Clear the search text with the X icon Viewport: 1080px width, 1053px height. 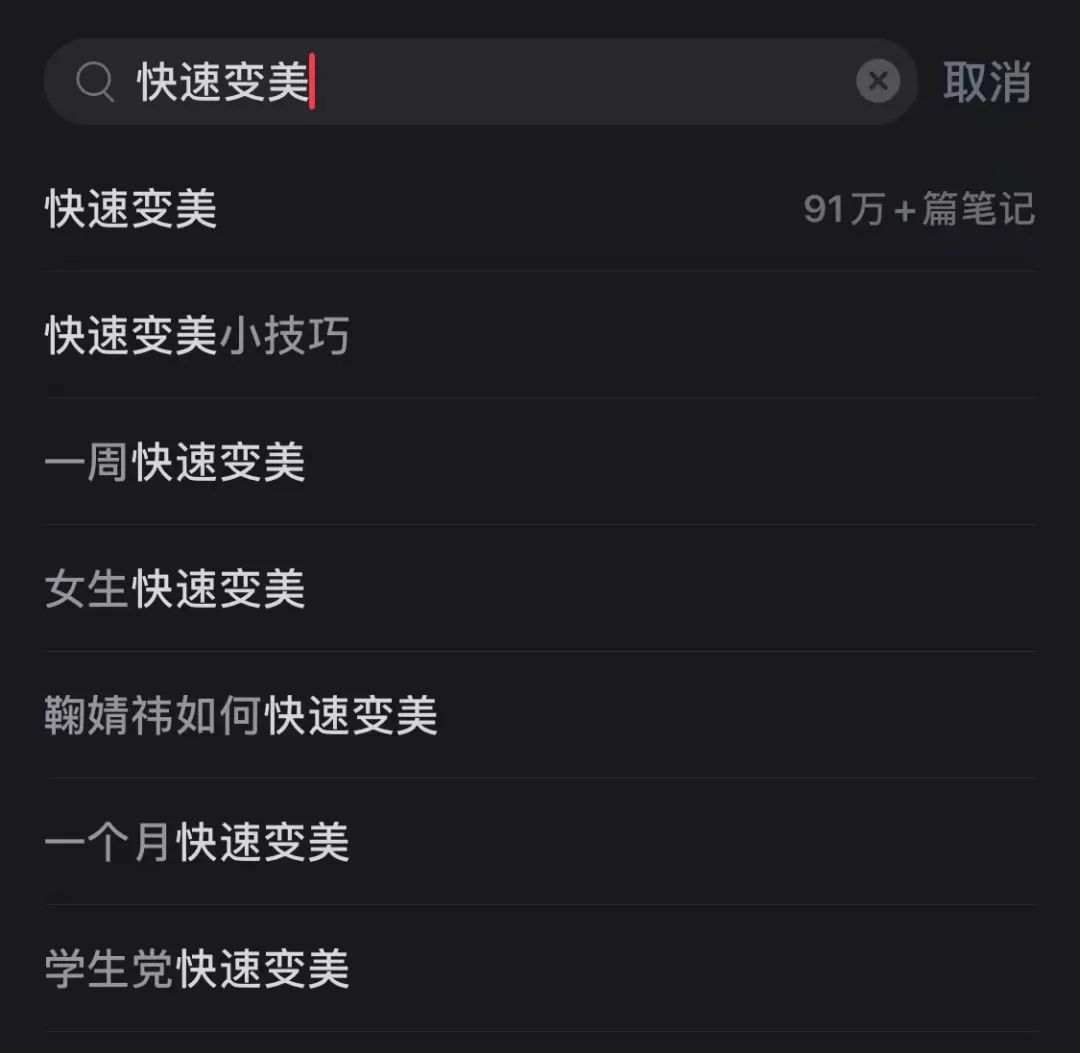click(877, 82)
